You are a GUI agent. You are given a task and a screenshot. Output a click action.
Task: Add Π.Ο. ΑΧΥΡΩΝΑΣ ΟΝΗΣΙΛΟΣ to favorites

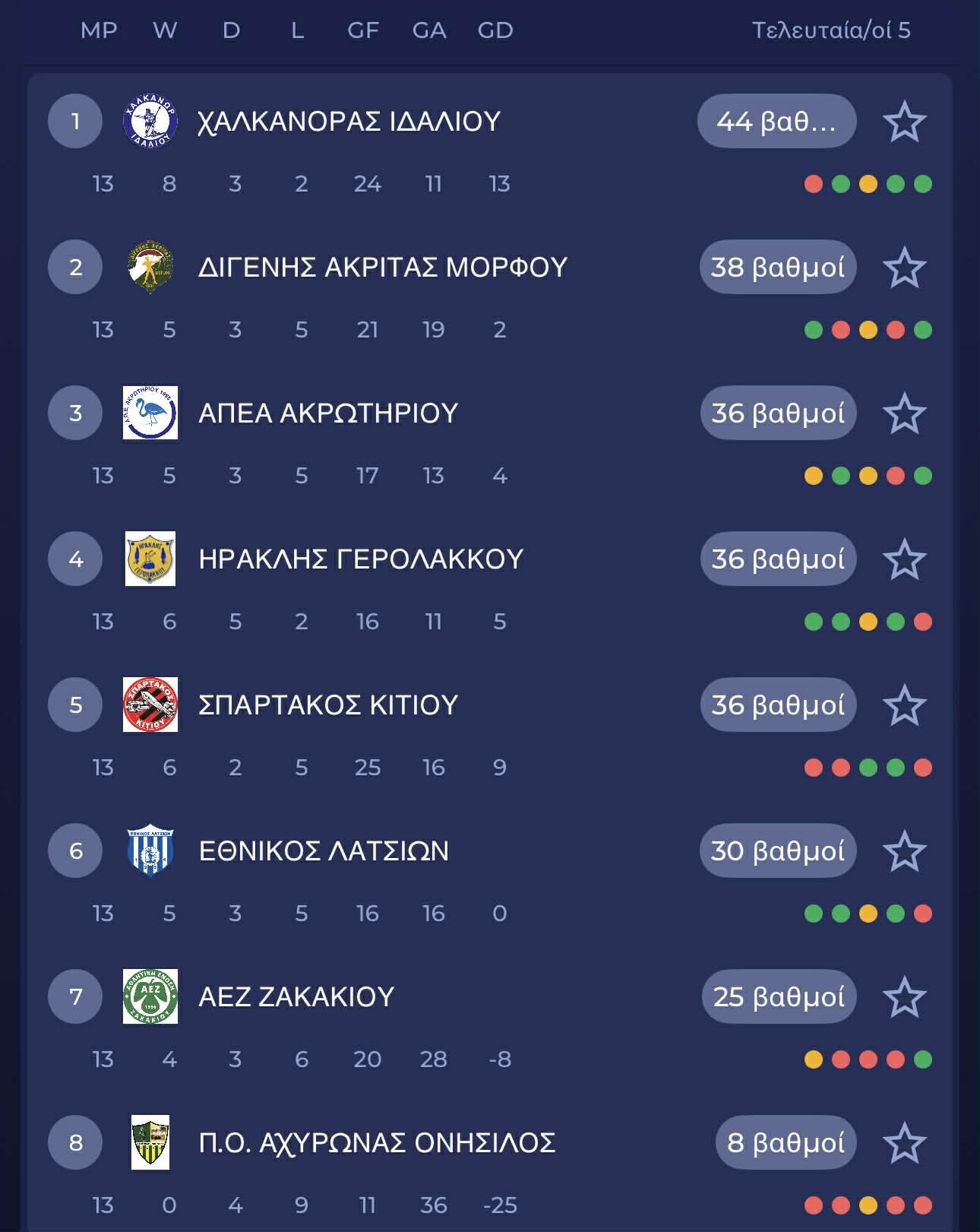pos(904,1143)
